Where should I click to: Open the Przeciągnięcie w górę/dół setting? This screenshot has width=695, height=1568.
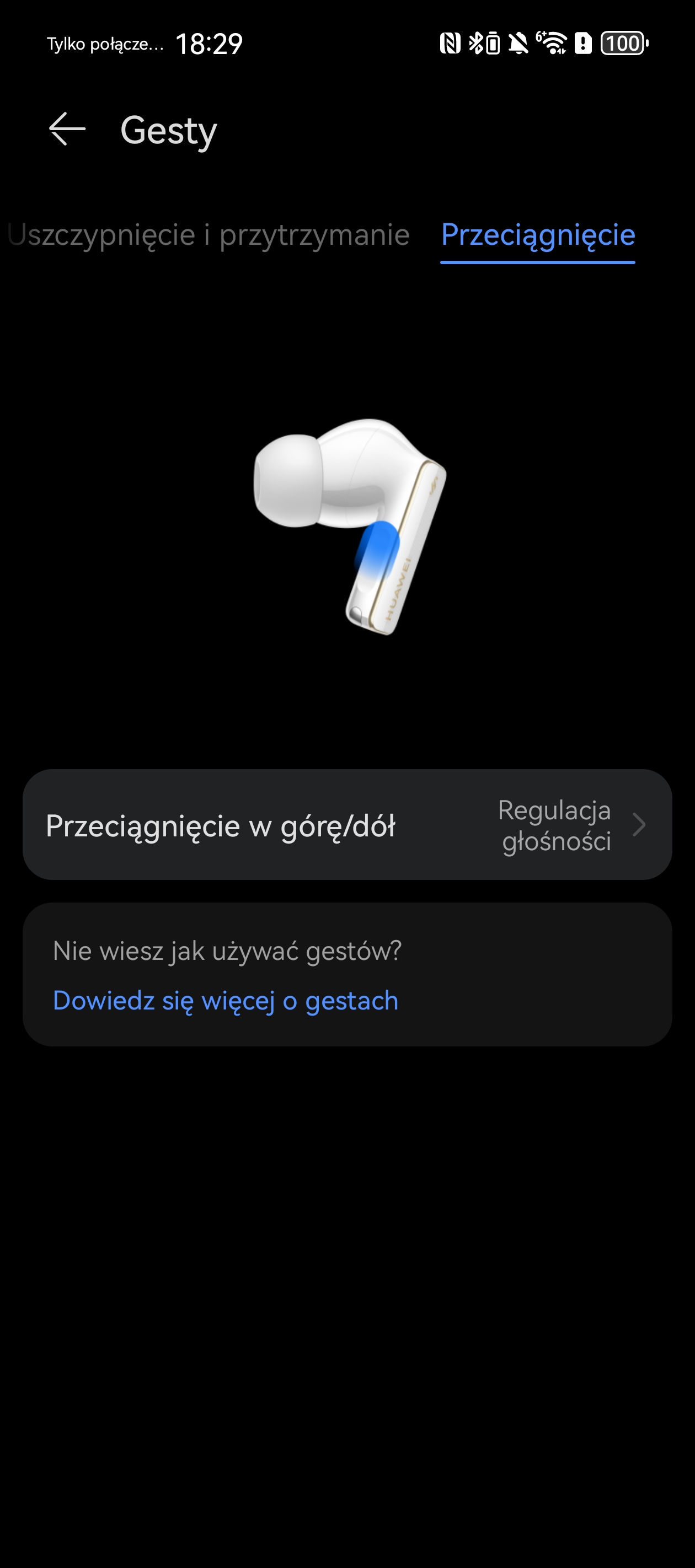tap(347, 825)
